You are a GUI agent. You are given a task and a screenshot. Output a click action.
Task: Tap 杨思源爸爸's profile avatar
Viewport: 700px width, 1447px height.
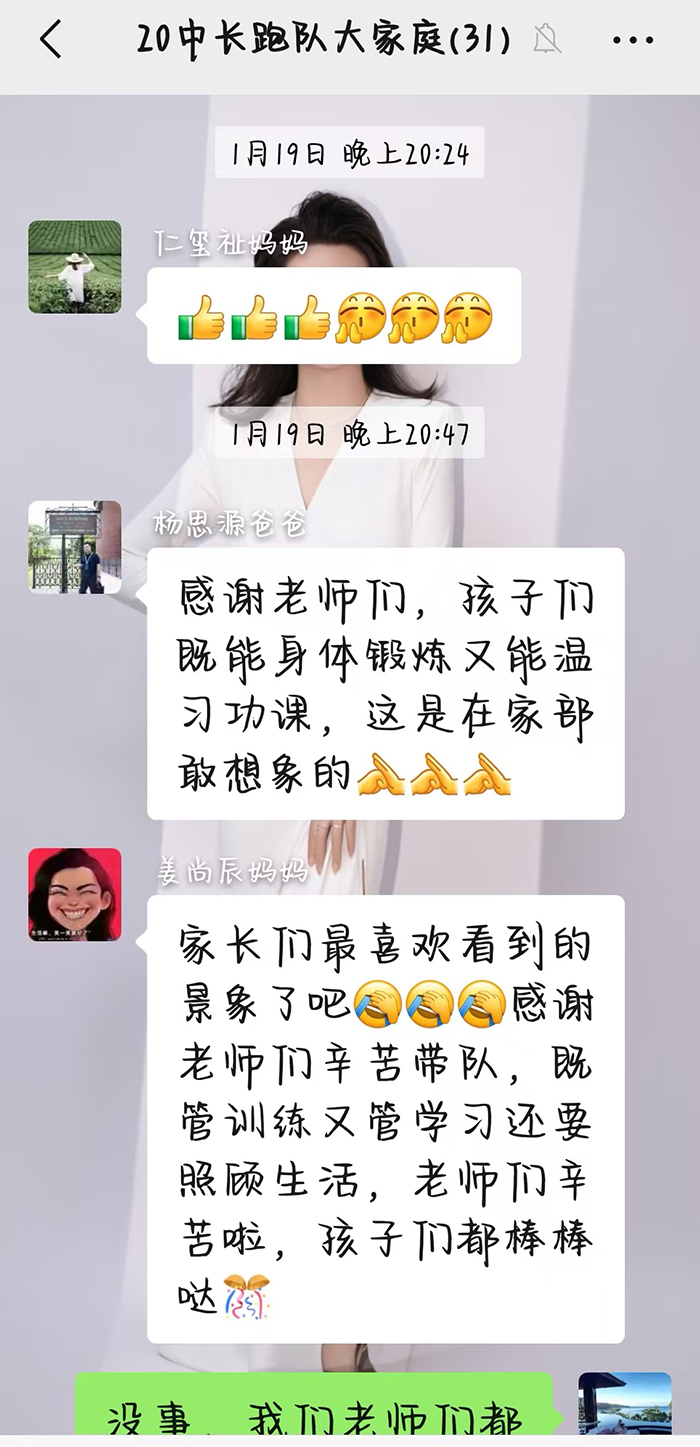coord(74,547)
